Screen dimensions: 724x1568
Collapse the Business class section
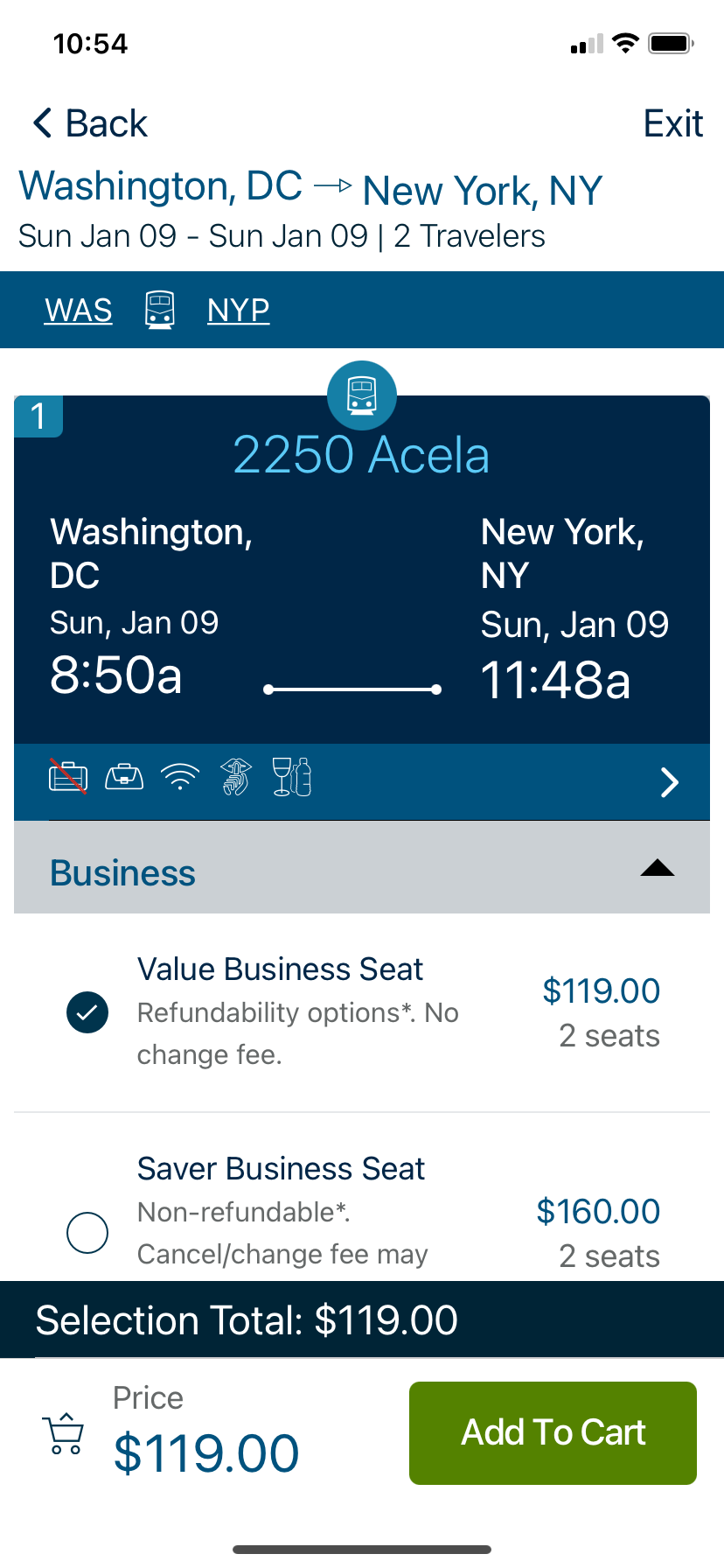pyautogui.click(x=657, y=868)
